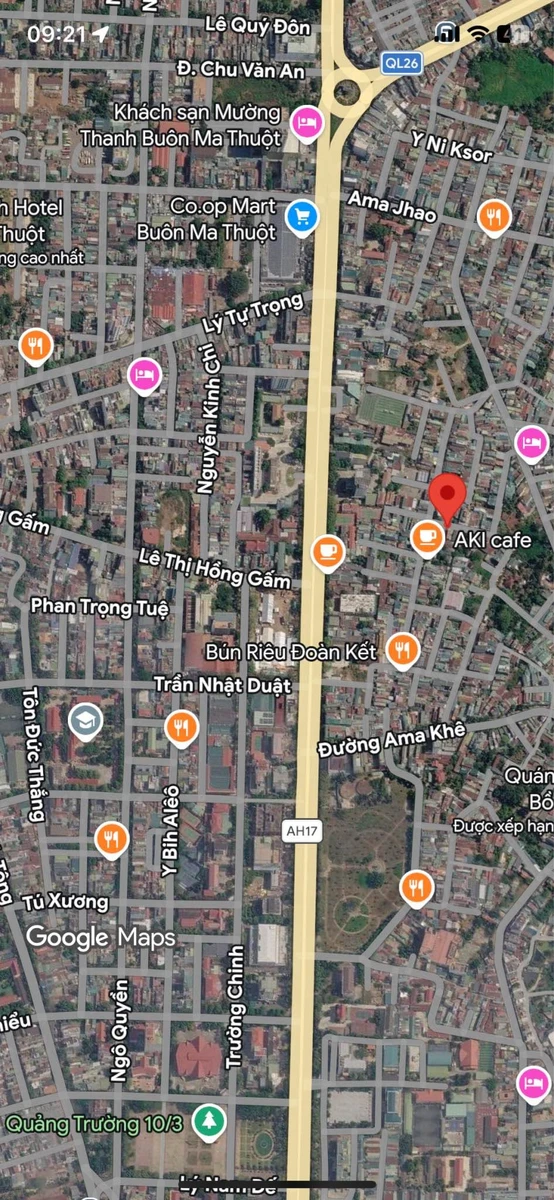The width and height of the screenshot is (554, 1200).
Task: Open the Bún Riêu Đoàn Kết restaurant marker
Action: [x=402, y=651]
